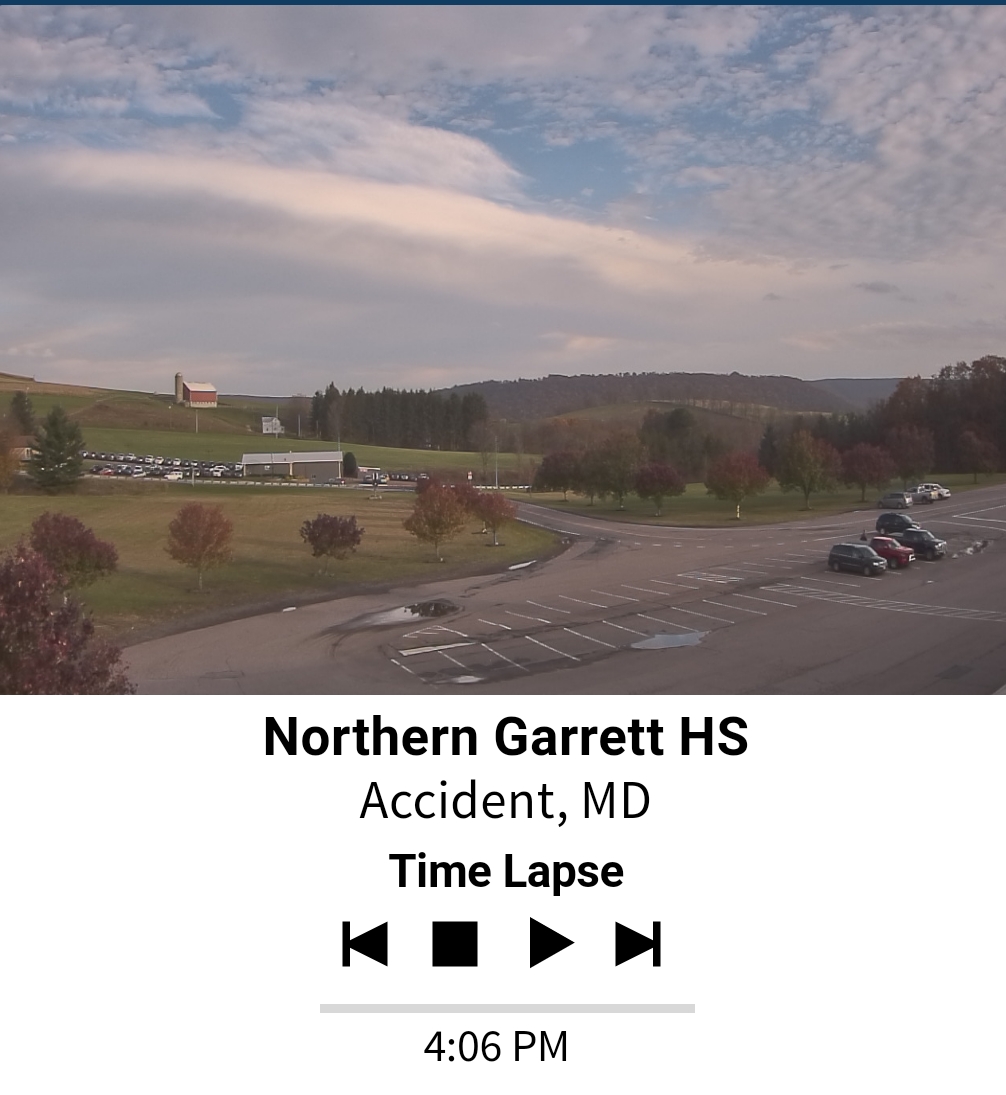Skip to the first time lapse frame

point(365,944)
